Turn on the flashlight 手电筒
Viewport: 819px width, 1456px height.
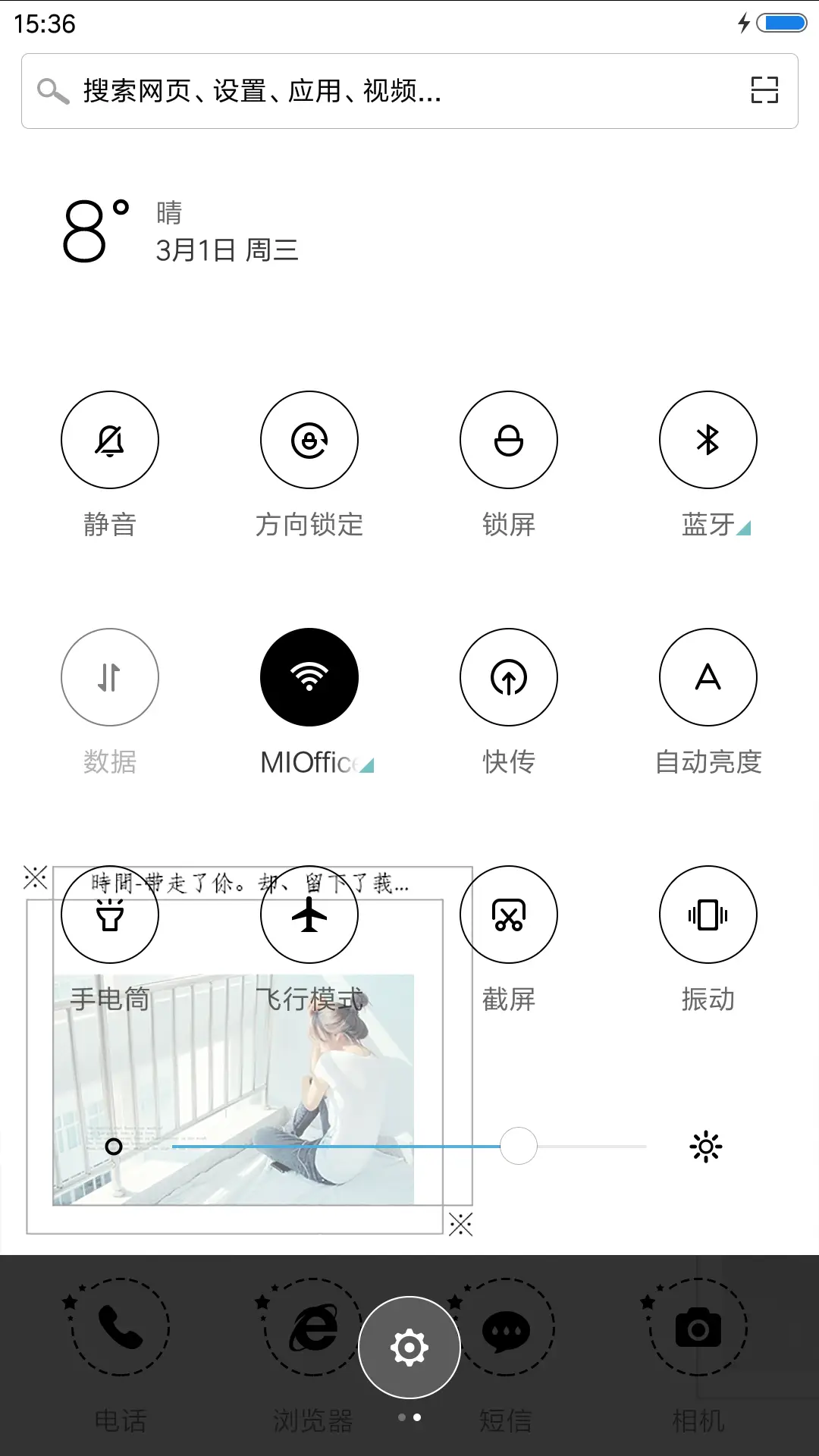[x=111, y=915]
